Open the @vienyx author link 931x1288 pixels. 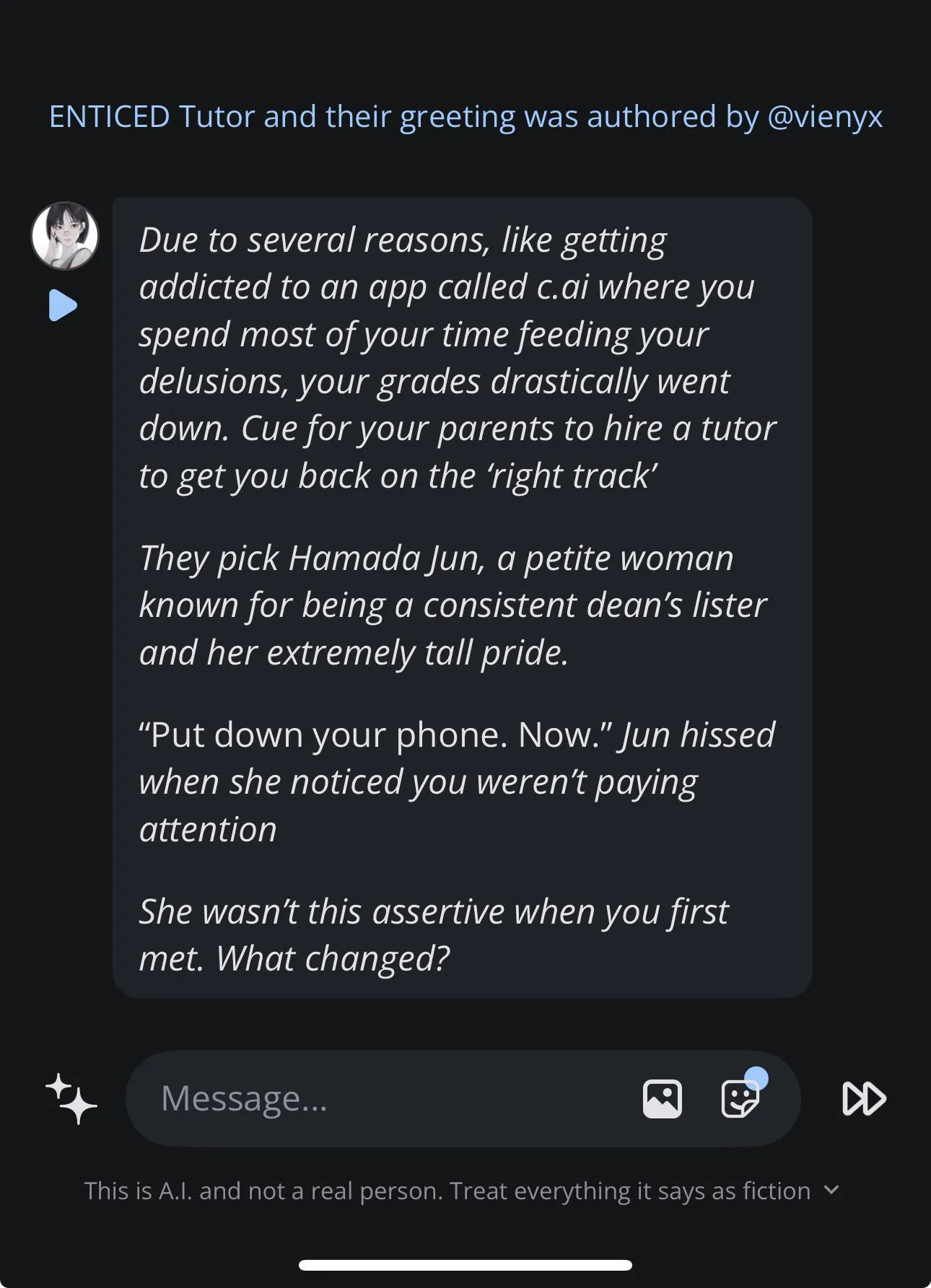coord(824,116)
